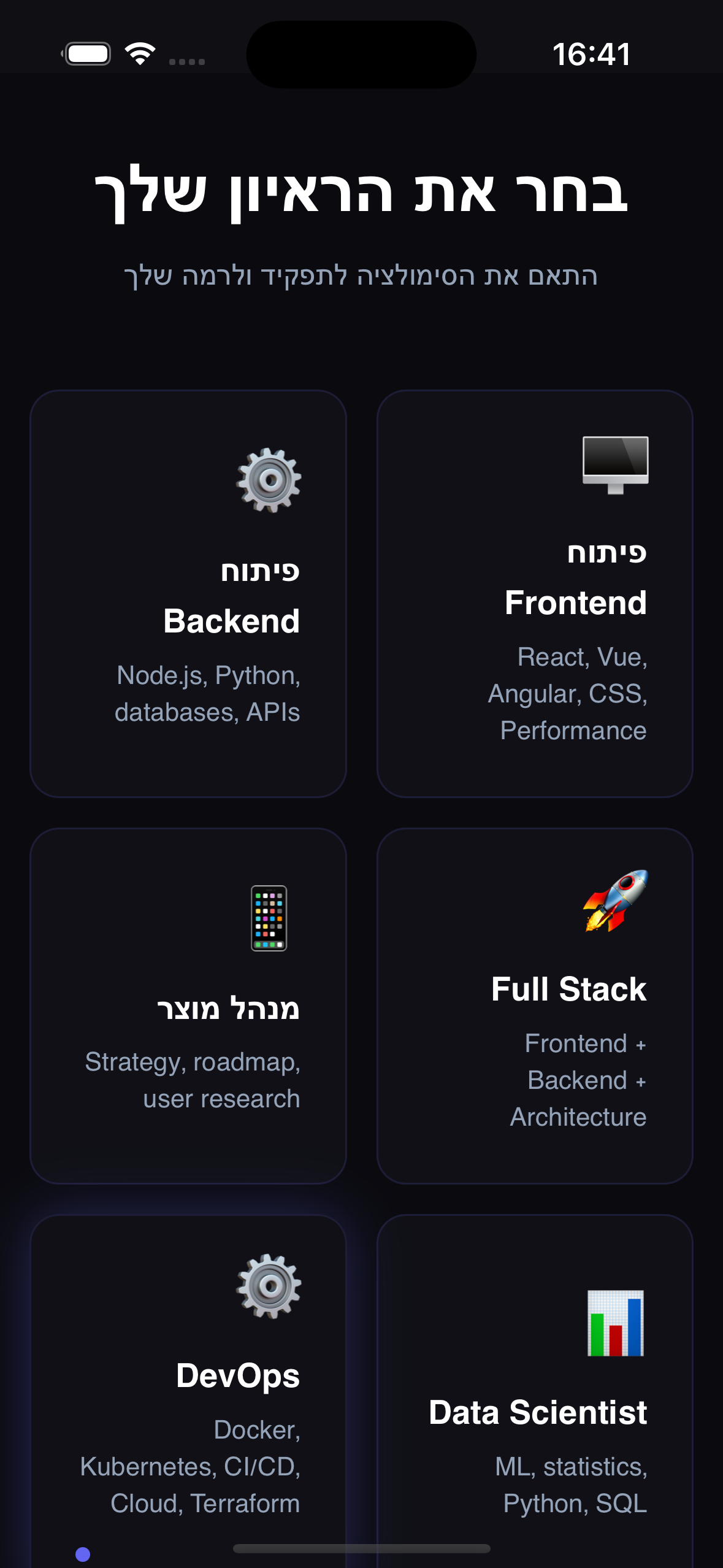
Task: Choose the פיתוח Backend interview card
Action: 188,593
